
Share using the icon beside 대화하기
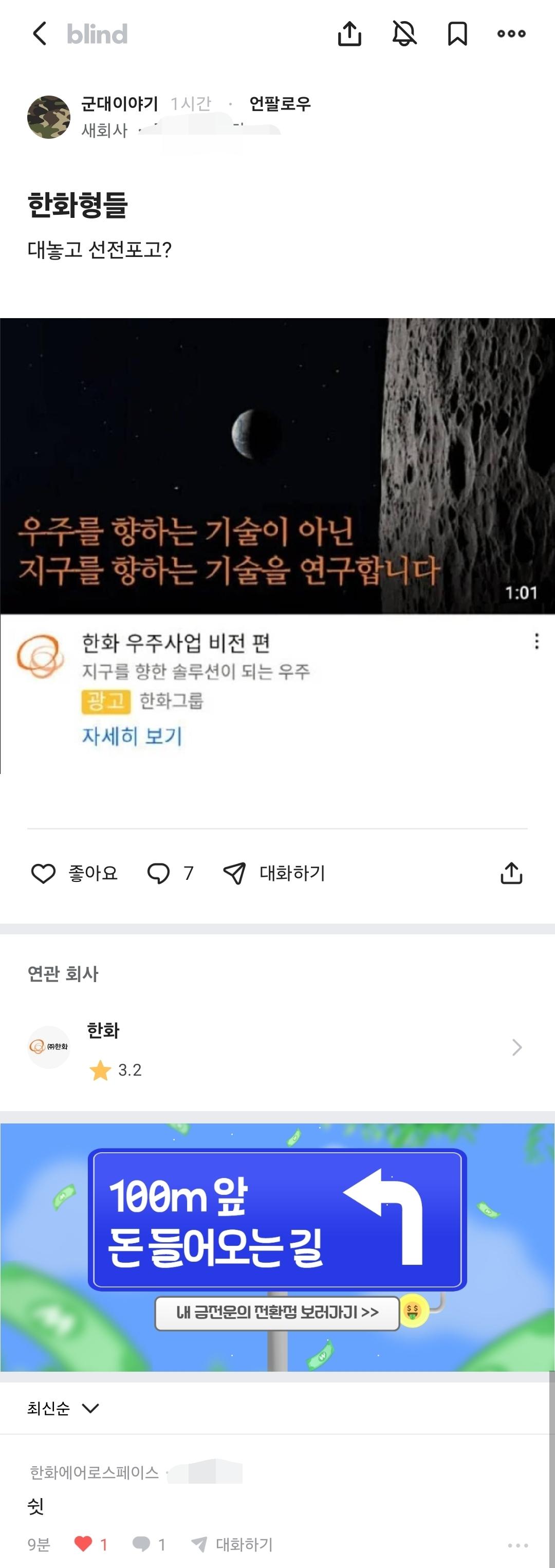[x=511, y=874]
